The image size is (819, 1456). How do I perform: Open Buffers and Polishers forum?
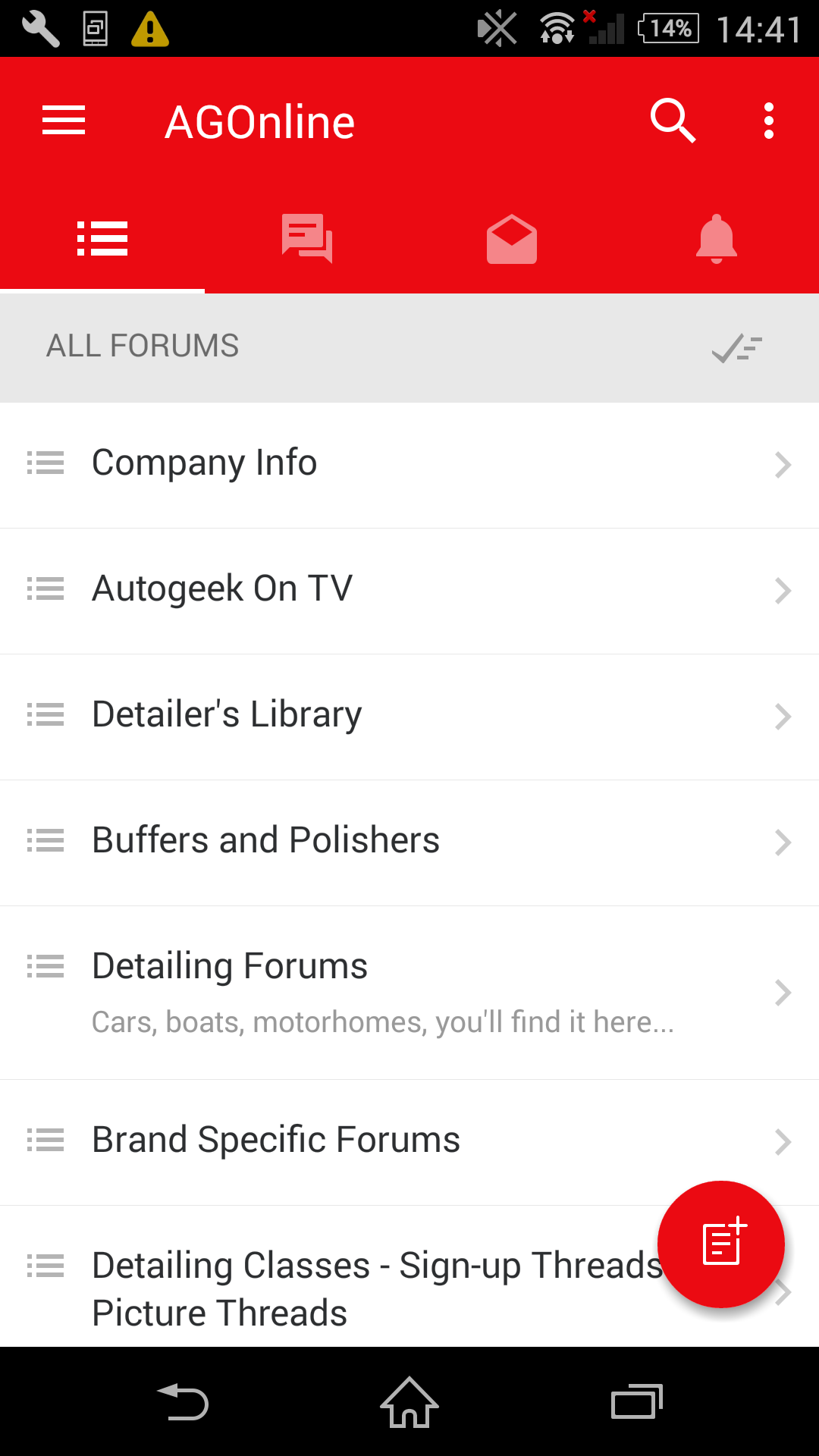pyautogui.click(x=409, y=843)
